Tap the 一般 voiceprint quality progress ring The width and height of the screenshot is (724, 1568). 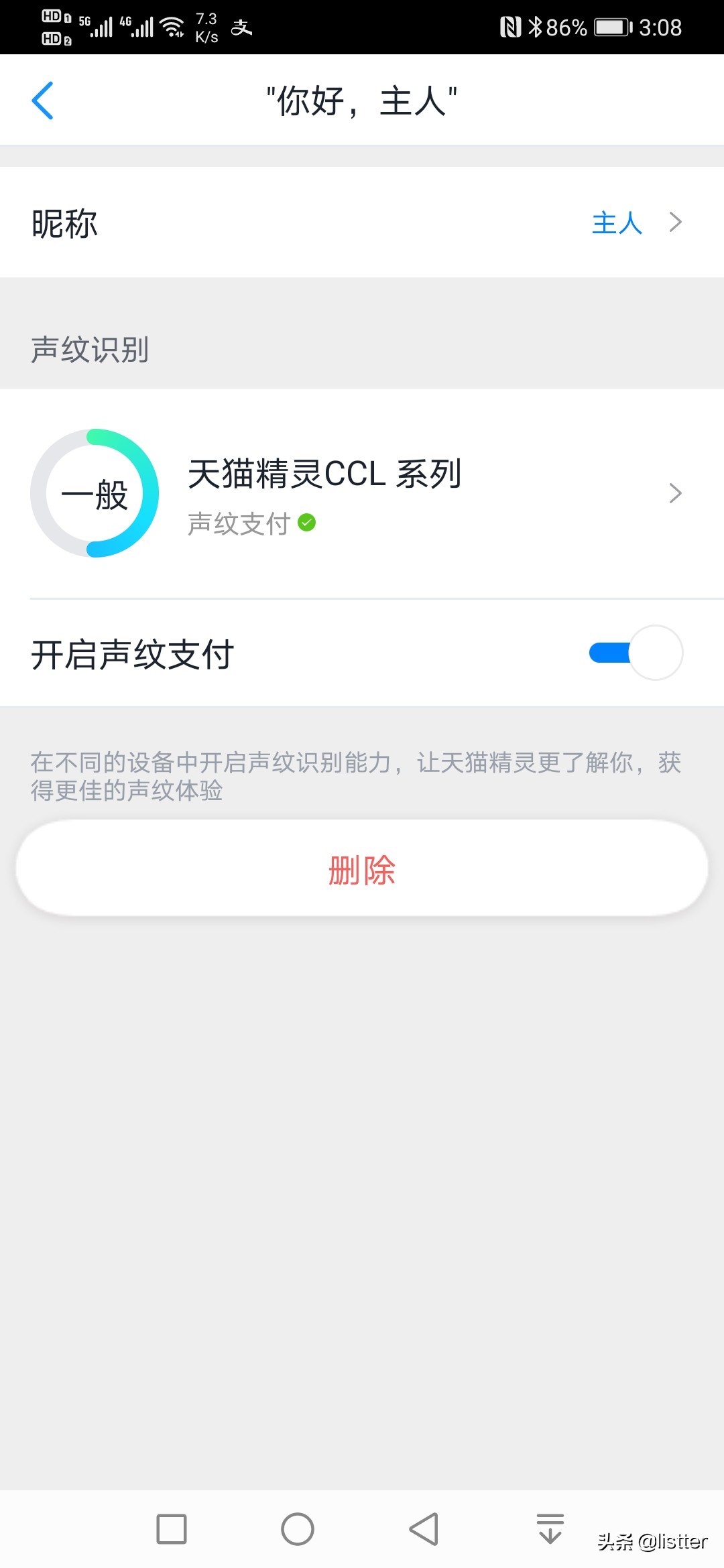pyautogui.click(x=95, y=493)
